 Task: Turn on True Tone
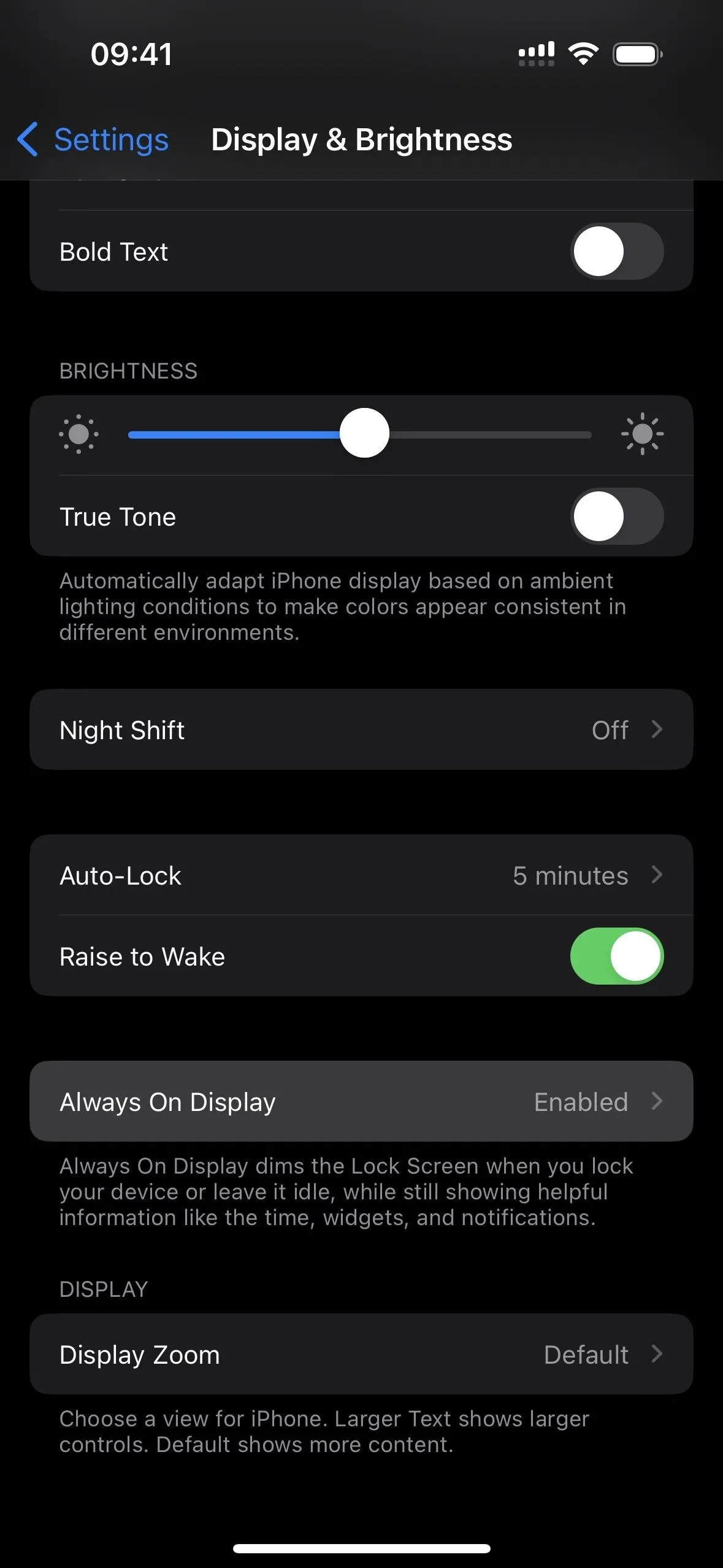pyautogui.click(x=617, y=517)
